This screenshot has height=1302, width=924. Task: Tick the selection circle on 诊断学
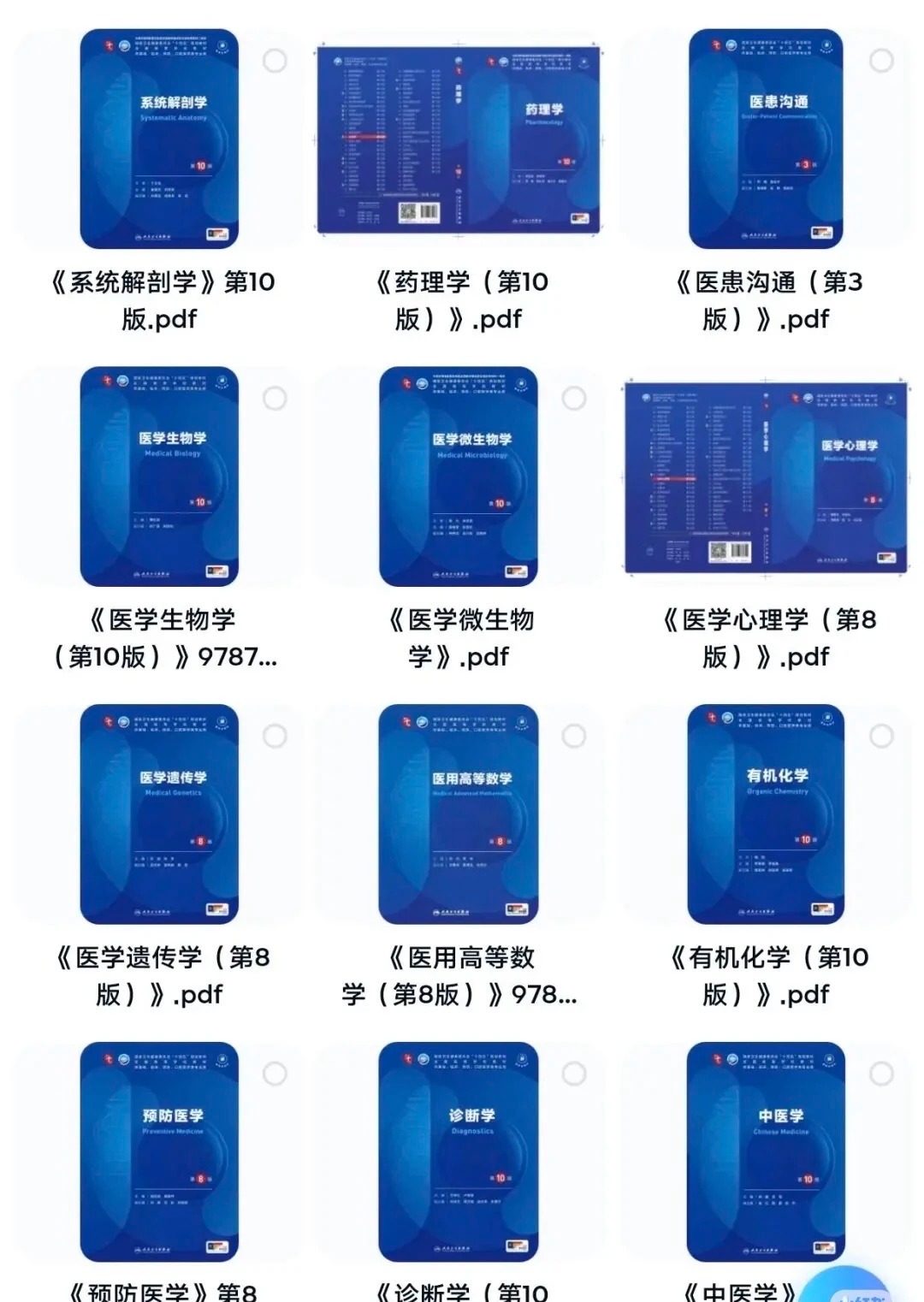574,1074
